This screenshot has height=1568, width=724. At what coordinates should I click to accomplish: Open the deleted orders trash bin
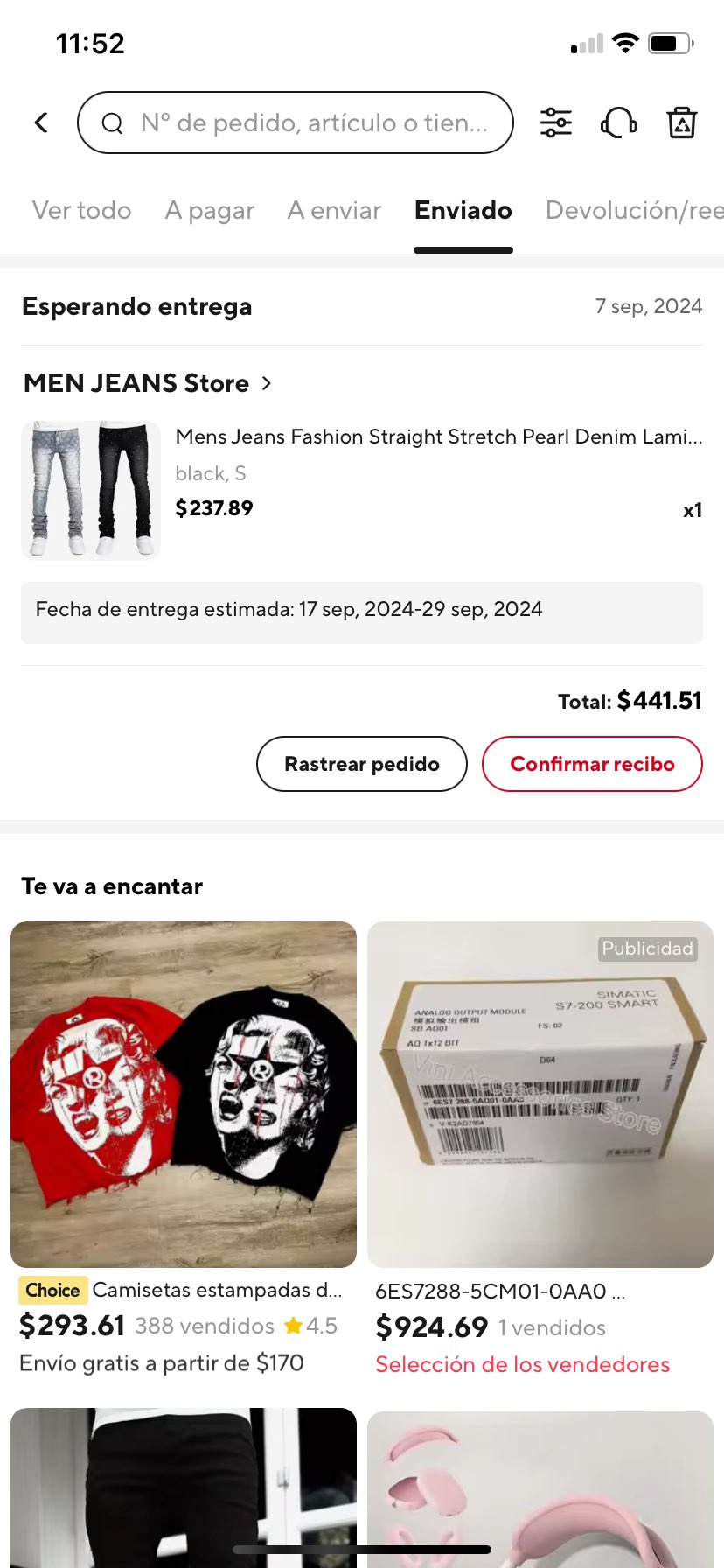[x=681, y=122]
